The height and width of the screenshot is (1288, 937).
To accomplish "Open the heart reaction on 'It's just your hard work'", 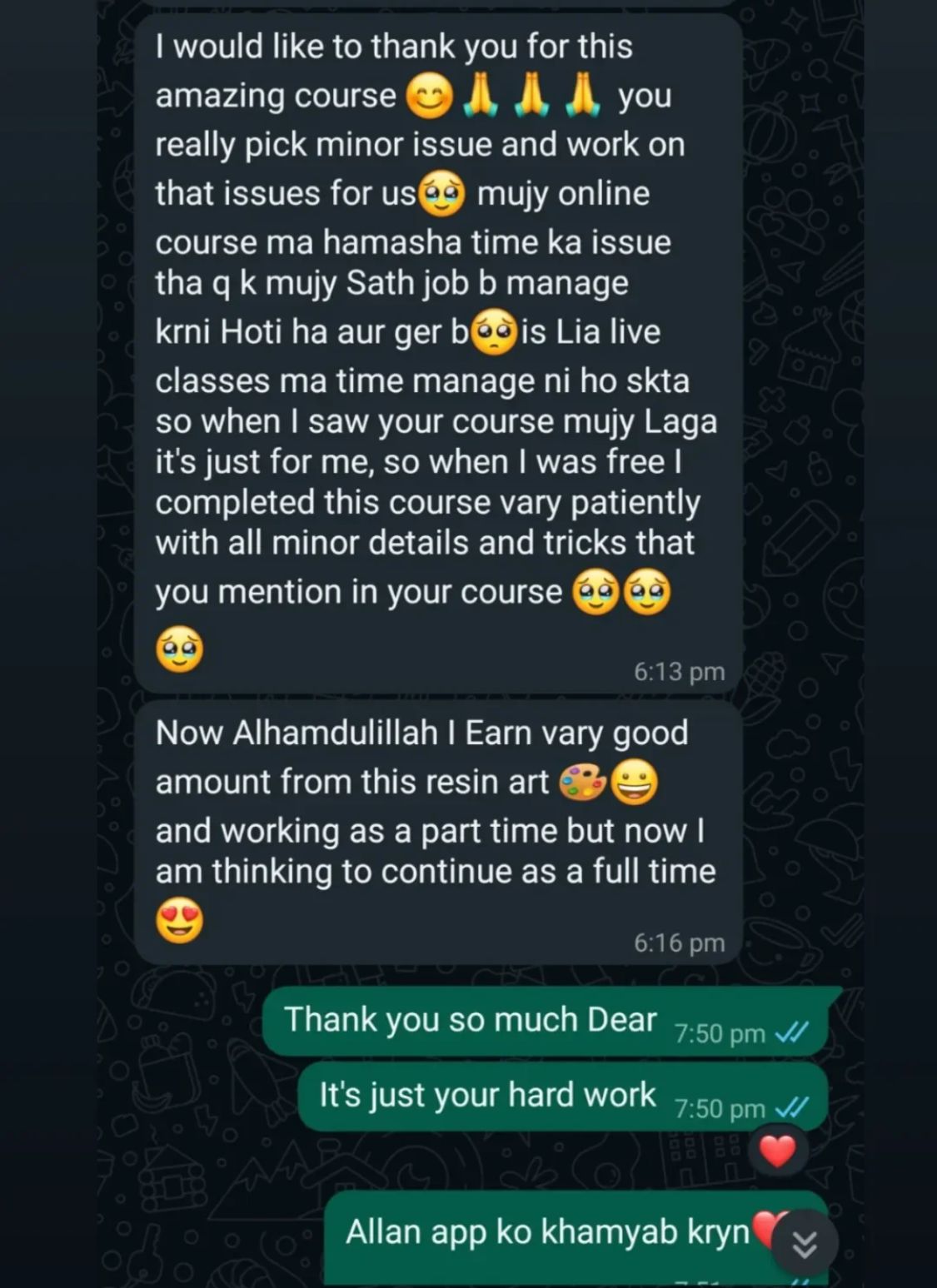I will 777,1151.
